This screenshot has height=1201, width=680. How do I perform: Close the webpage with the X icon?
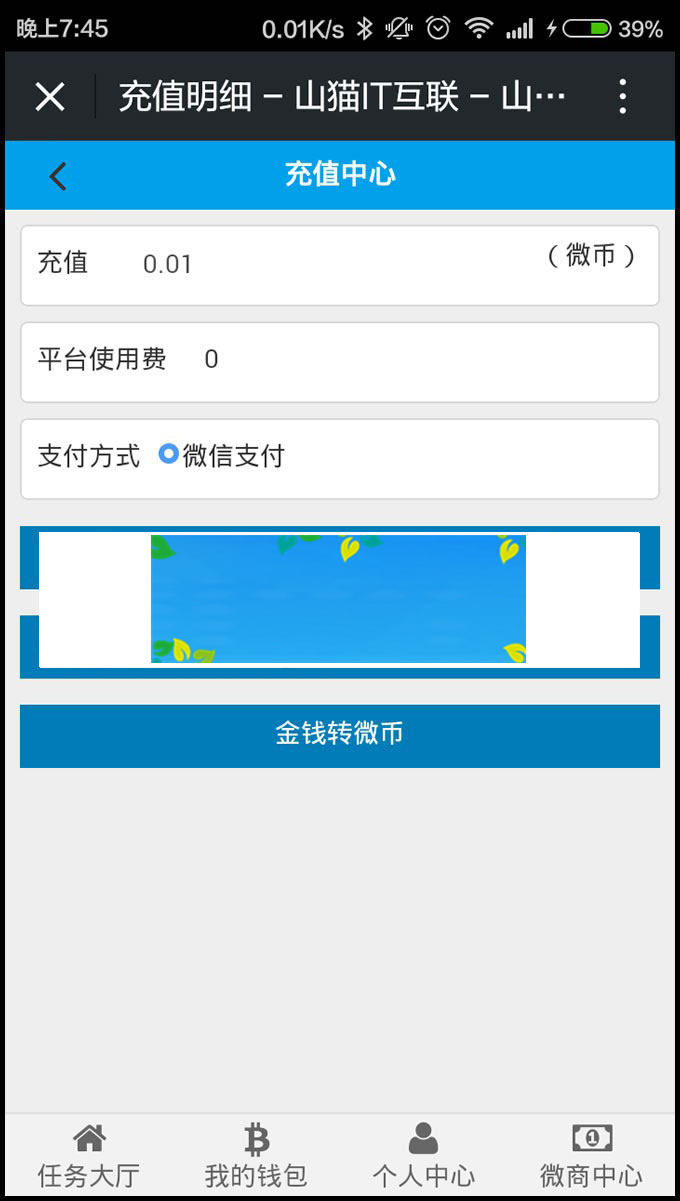coord(50,97)
